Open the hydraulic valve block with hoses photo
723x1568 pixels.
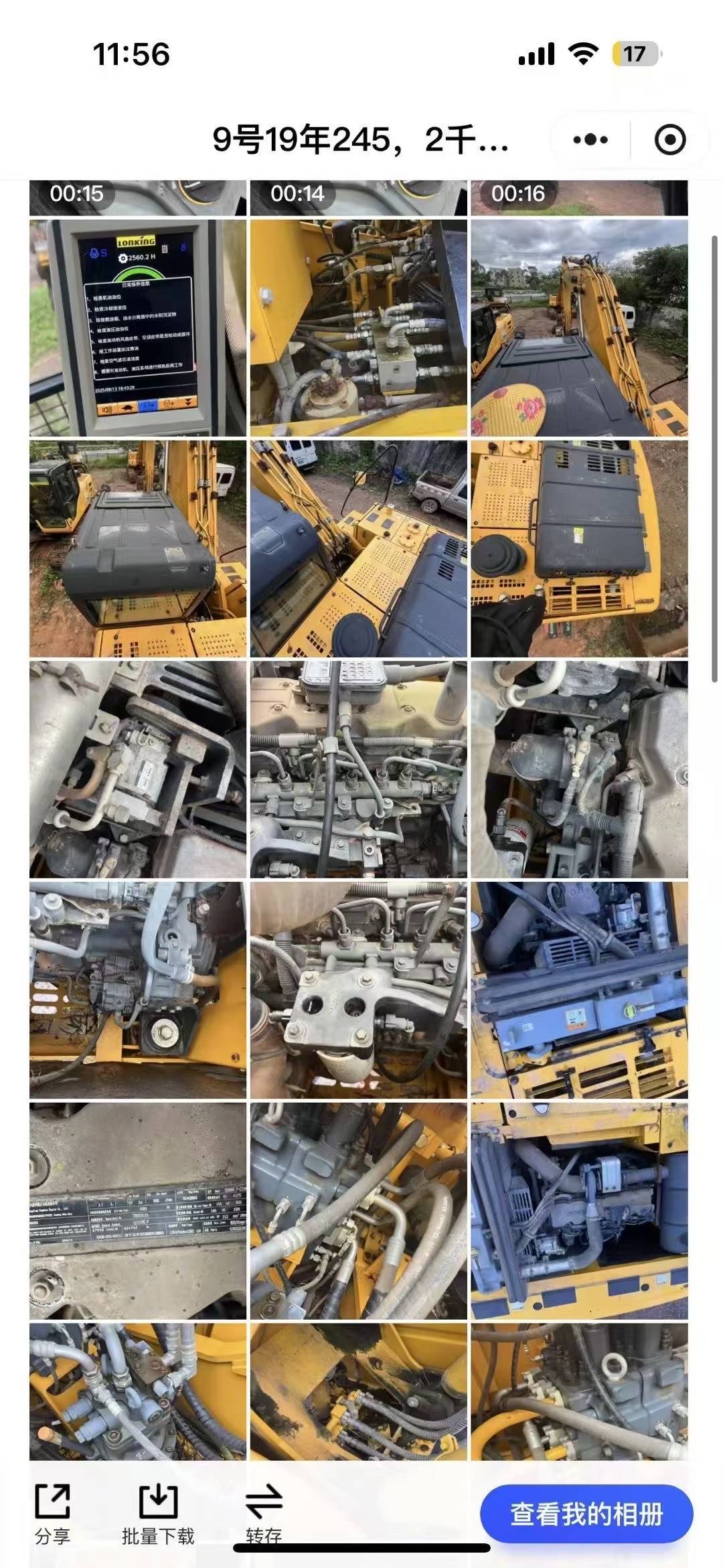pos(359,328)
